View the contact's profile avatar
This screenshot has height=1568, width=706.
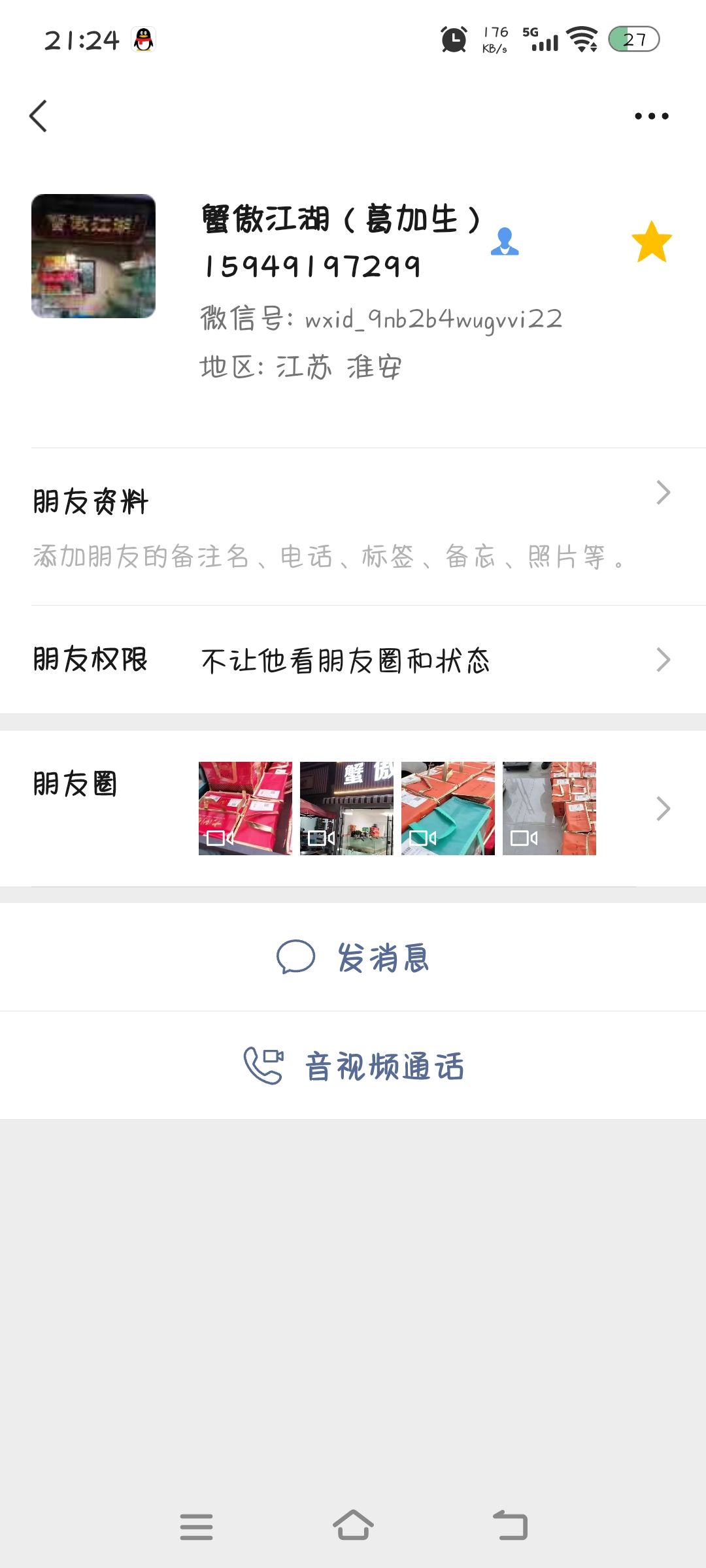[x=93, y=256]
